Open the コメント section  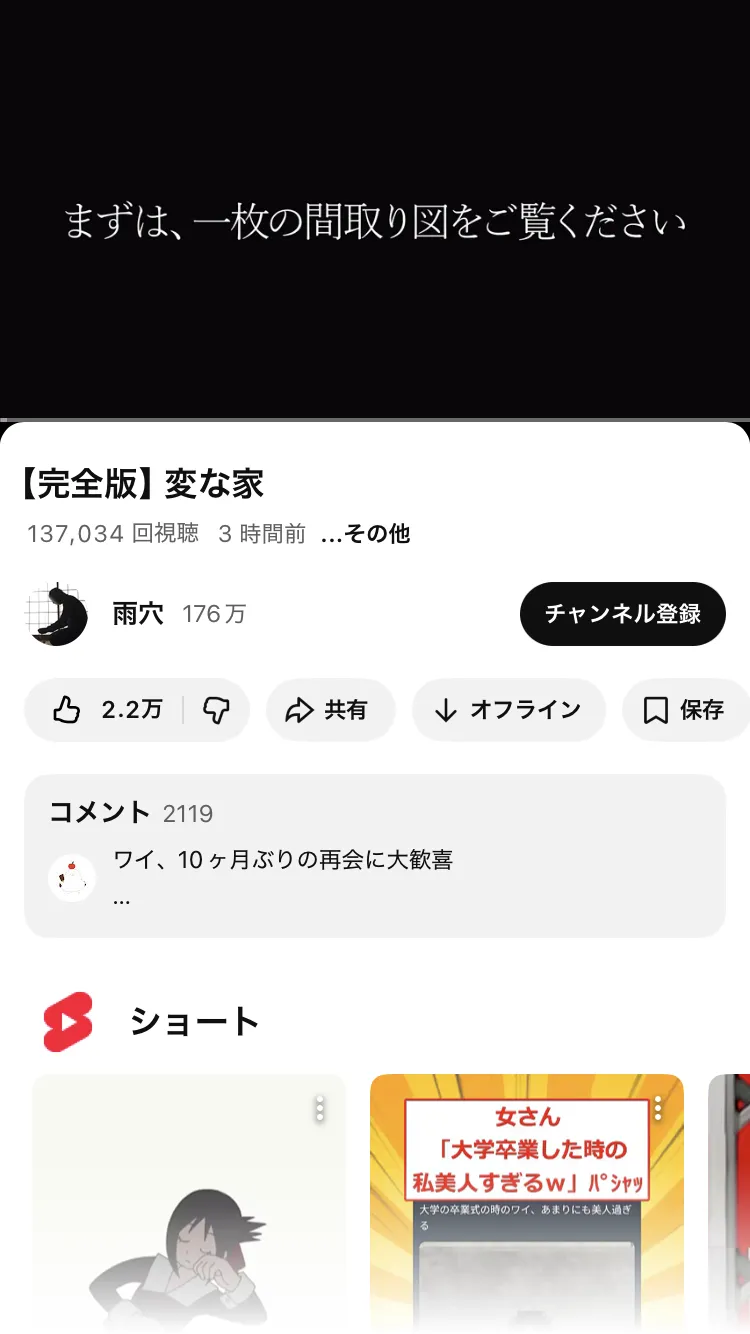(374, 855)
